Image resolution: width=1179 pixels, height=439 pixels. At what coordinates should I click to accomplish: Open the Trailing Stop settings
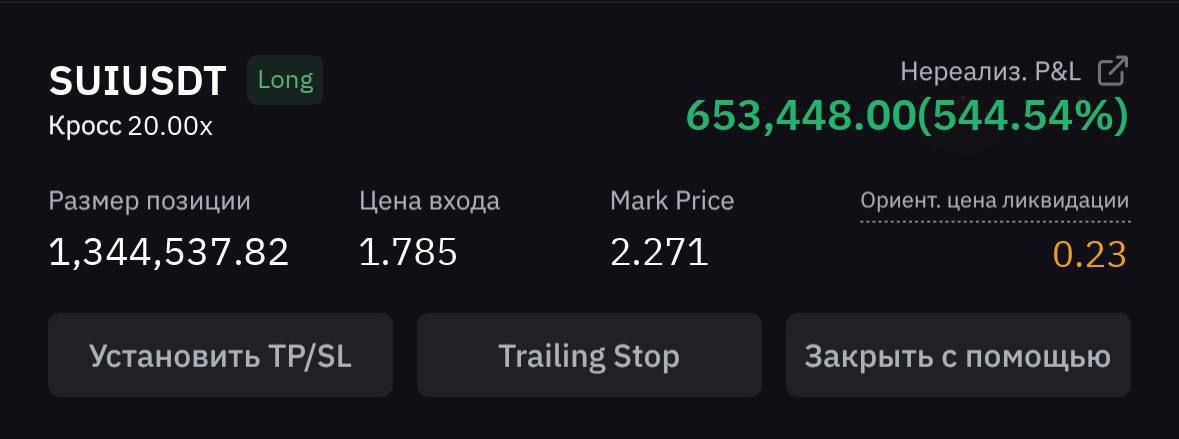(x=589, y=356)
